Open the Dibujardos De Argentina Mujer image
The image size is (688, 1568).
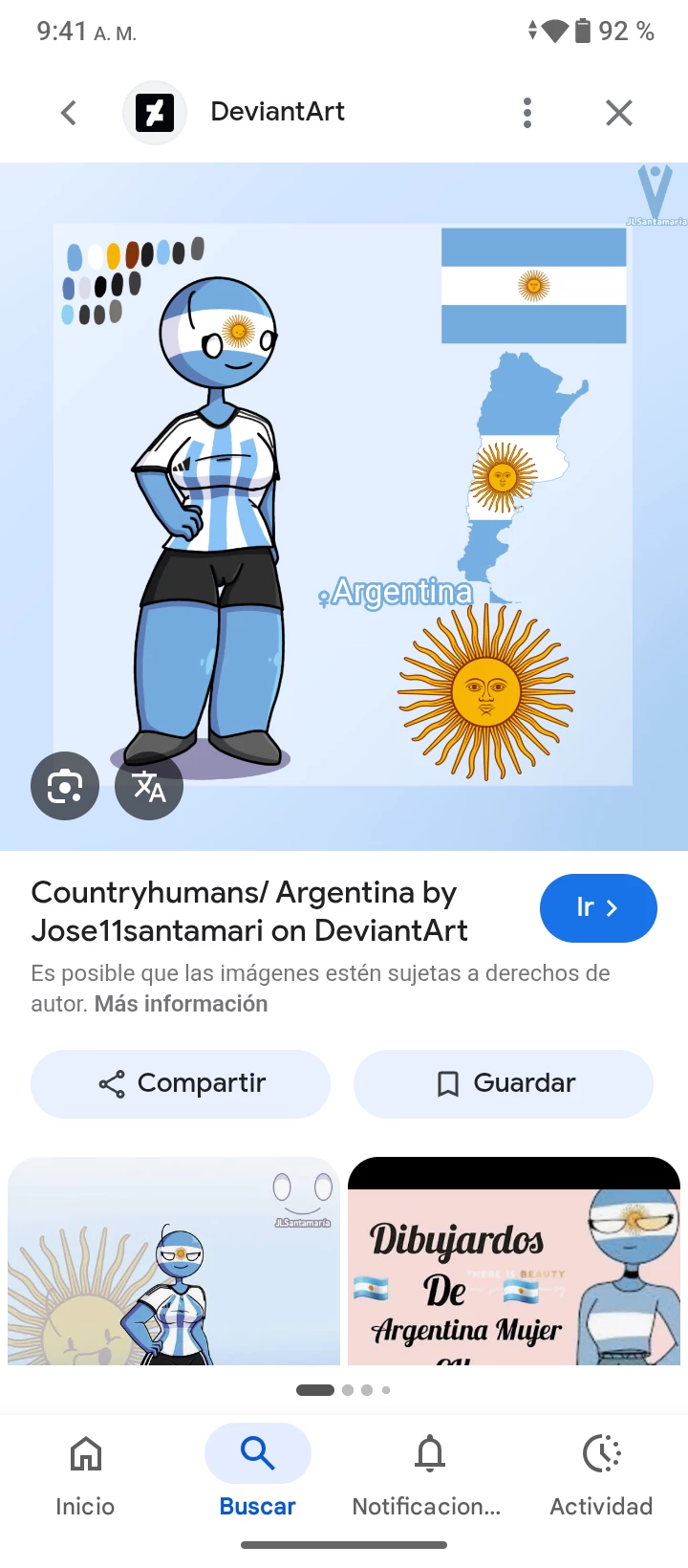pyautogui.click(x=514, y=1260)
